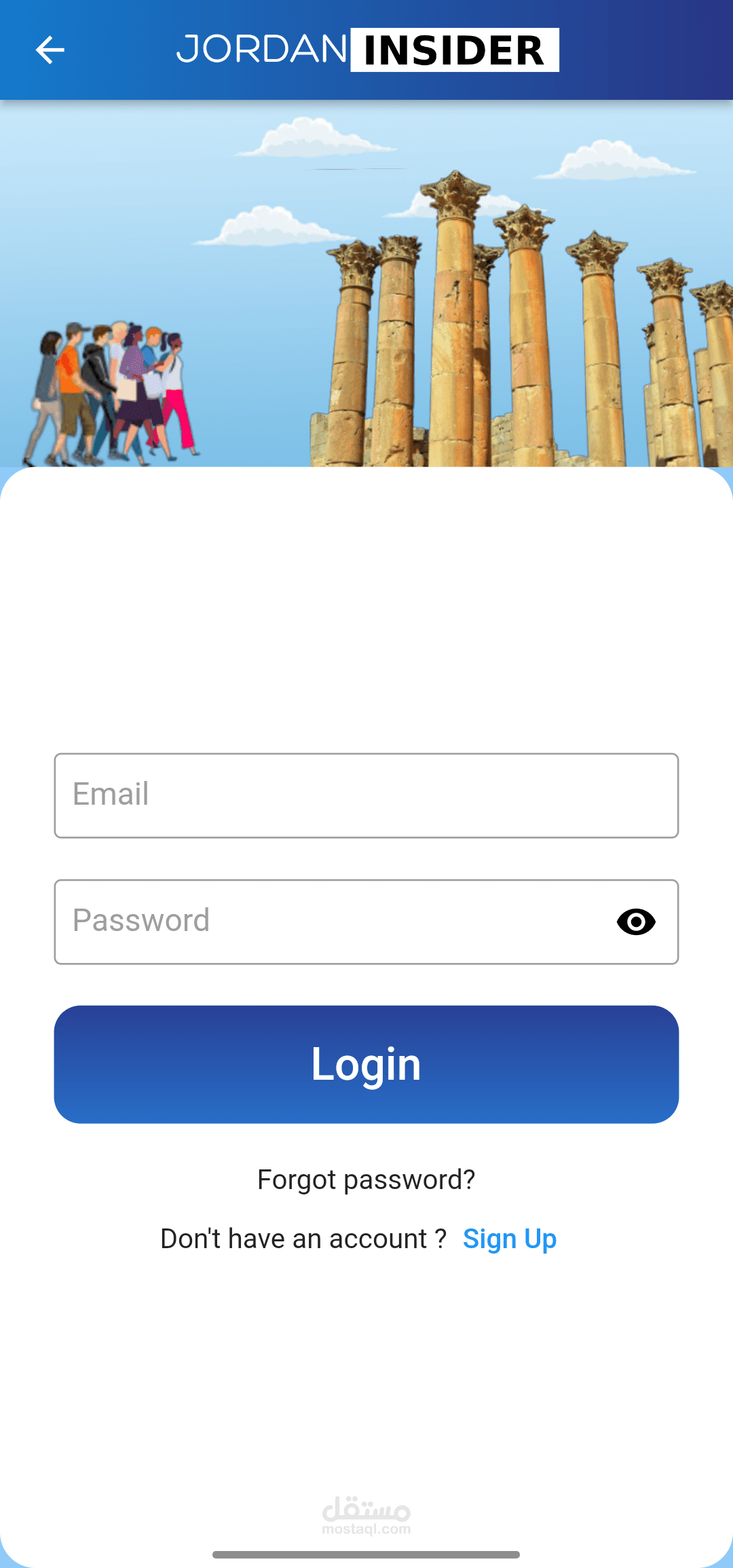Tap the Login button
Screen dimensions: 733x1568
[366, 1064]
